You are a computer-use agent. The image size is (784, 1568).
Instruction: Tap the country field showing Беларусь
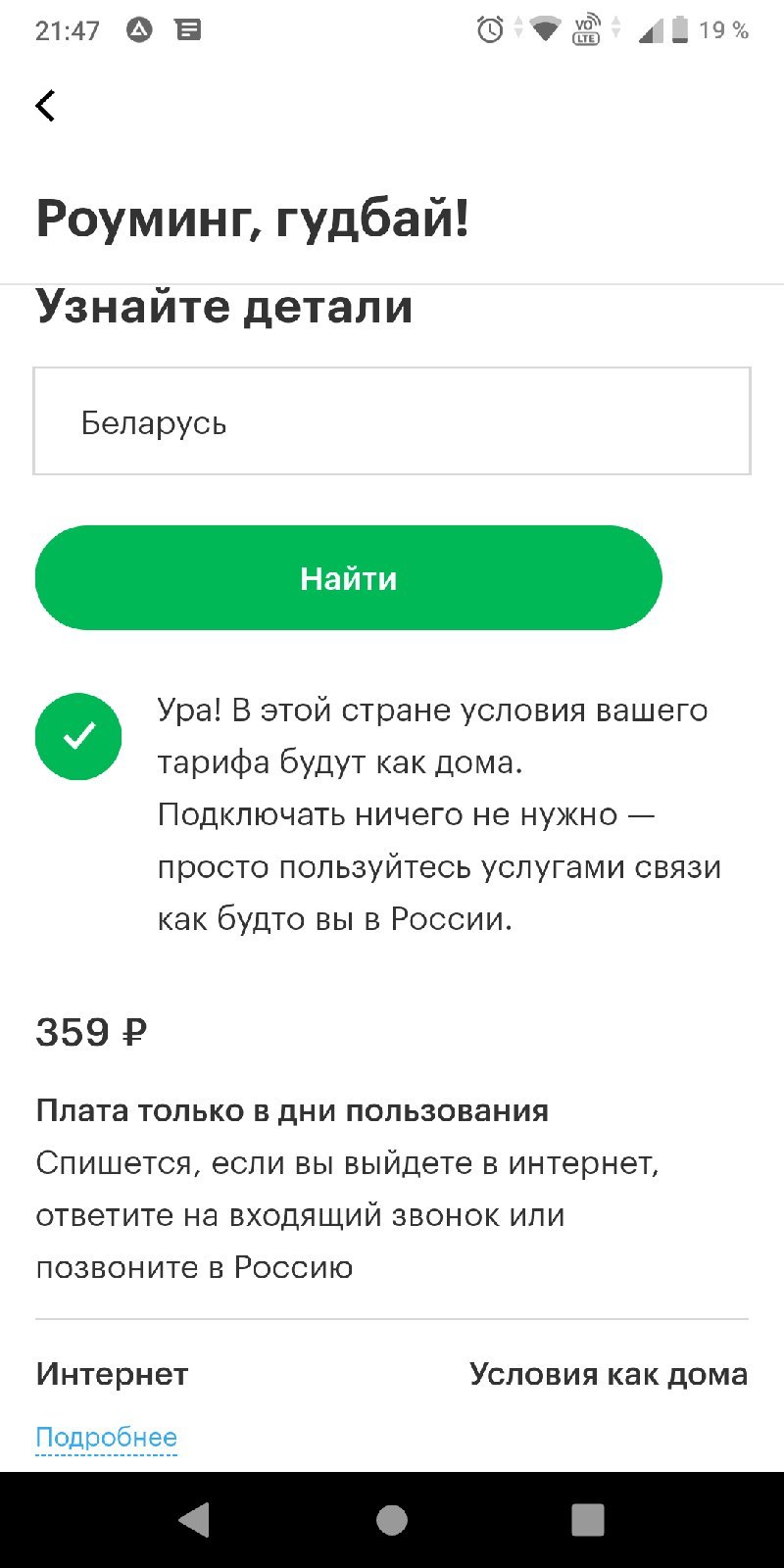(392, 421)
